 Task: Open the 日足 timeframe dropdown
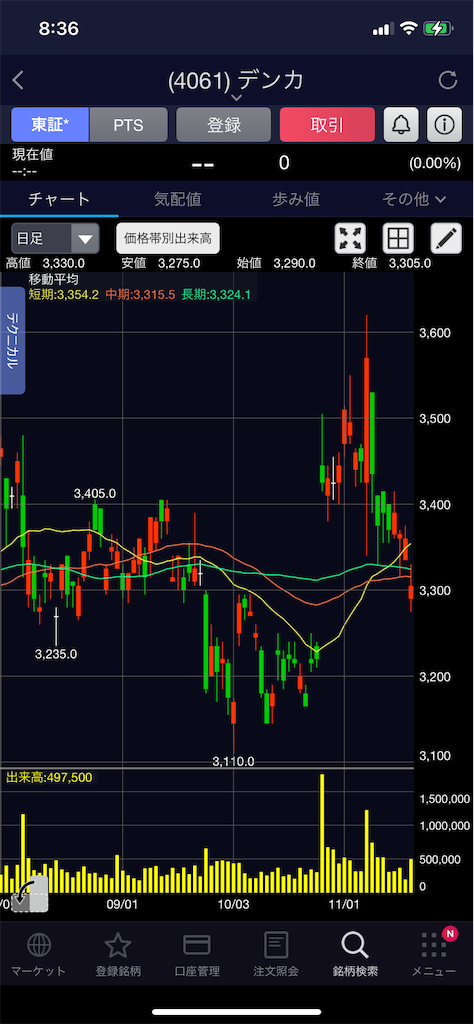coord(55,238)
